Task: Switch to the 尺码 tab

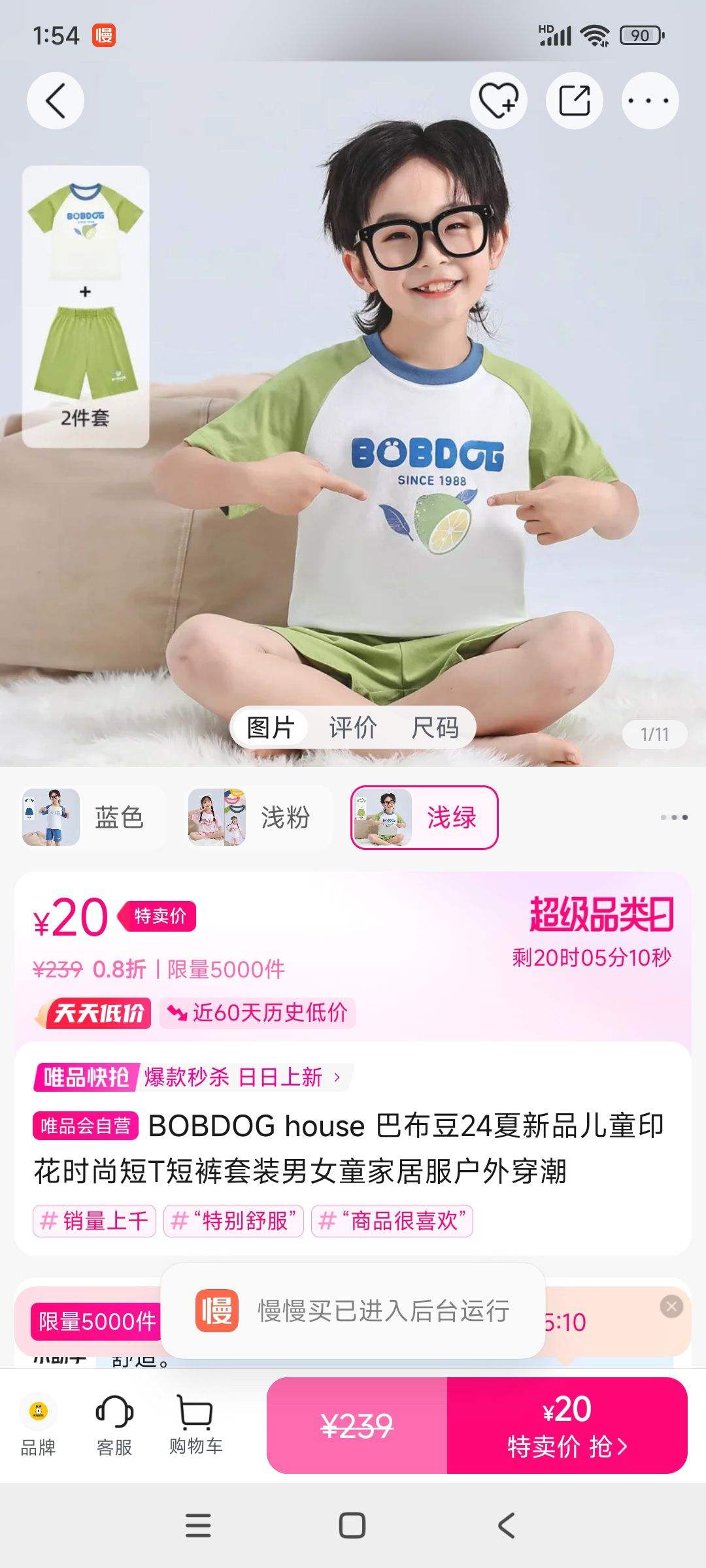Action: click(x=435, y=727)
